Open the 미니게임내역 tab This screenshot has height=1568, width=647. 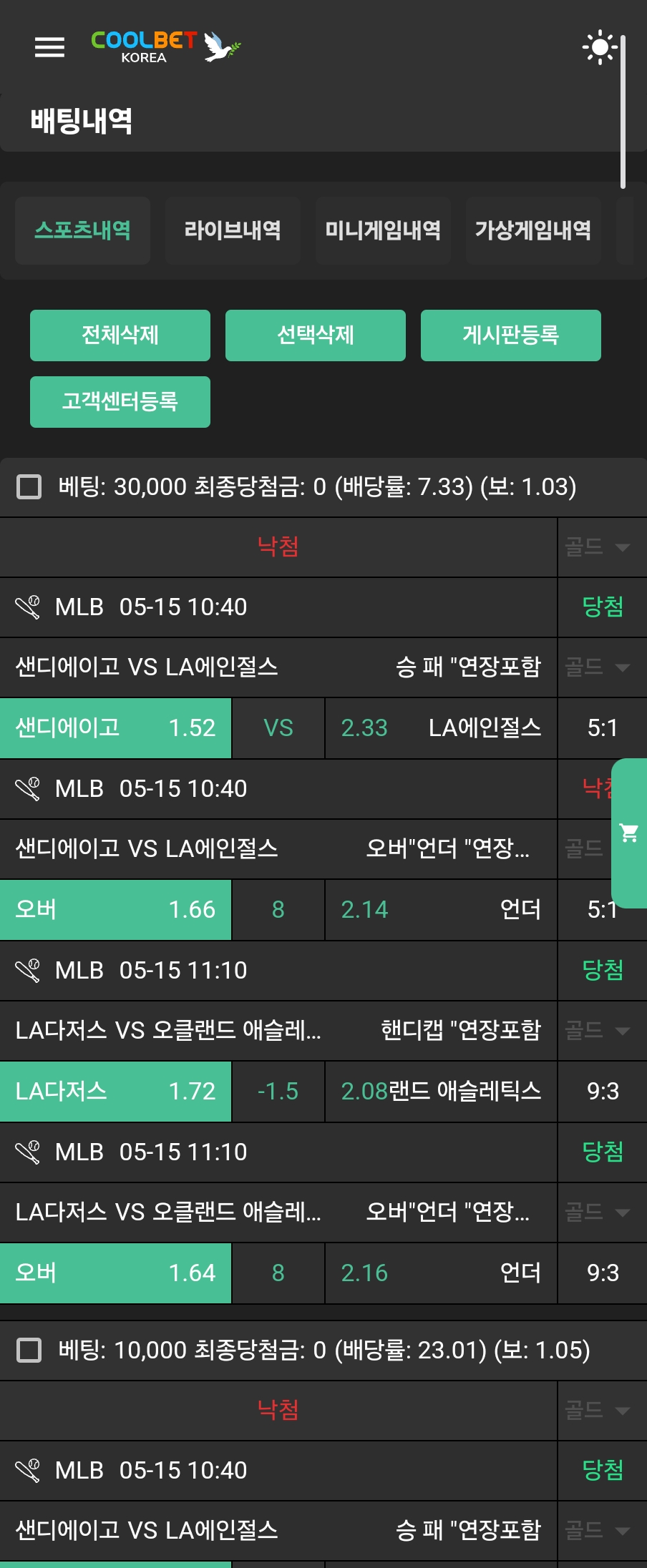(383, 230)
